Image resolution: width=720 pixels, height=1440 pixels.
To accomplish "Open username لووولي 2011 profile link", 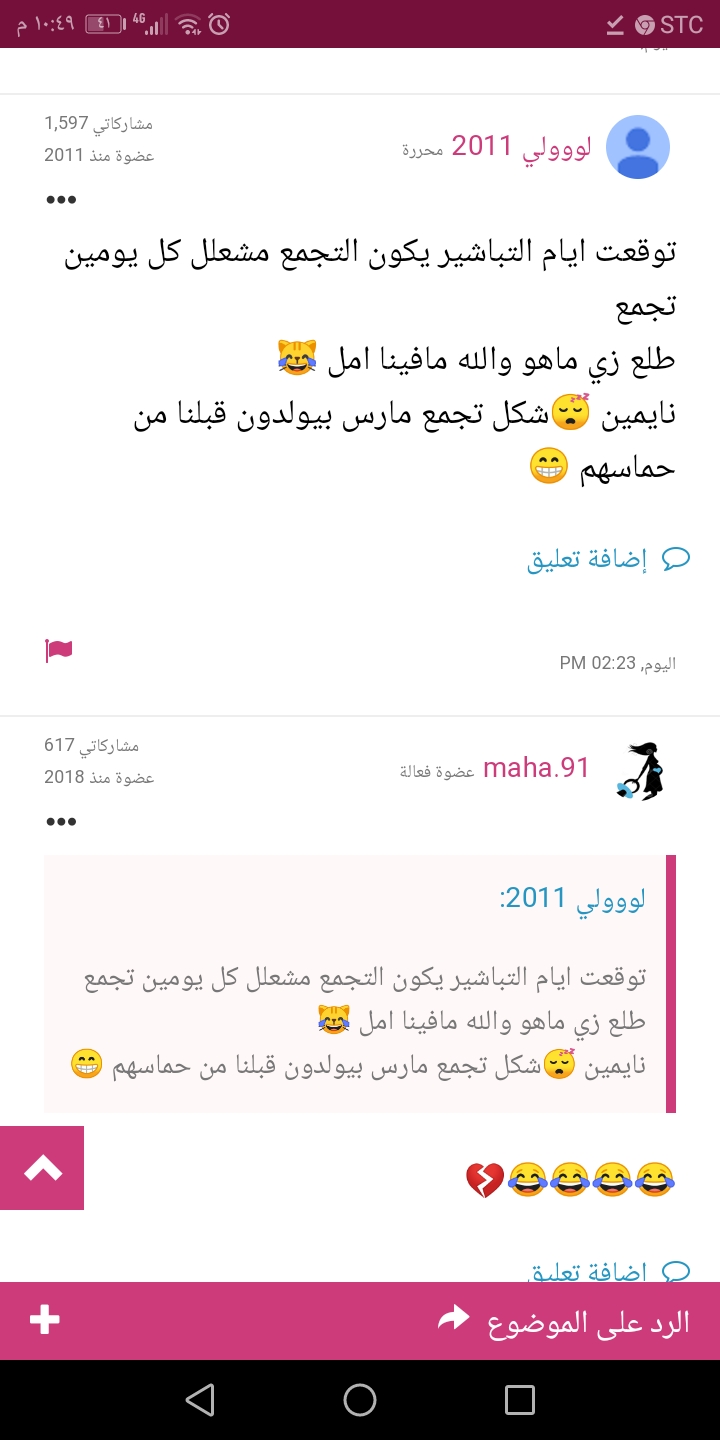I will 521,146.
